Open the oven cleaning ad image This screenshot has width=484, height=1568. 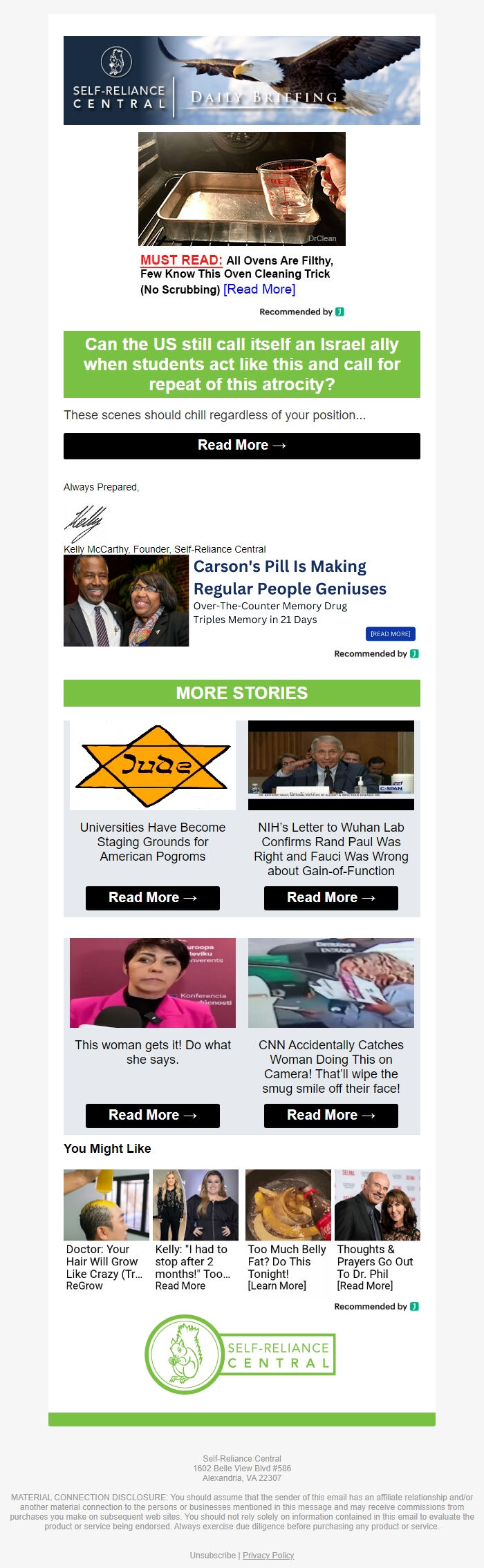click(241, 189)
